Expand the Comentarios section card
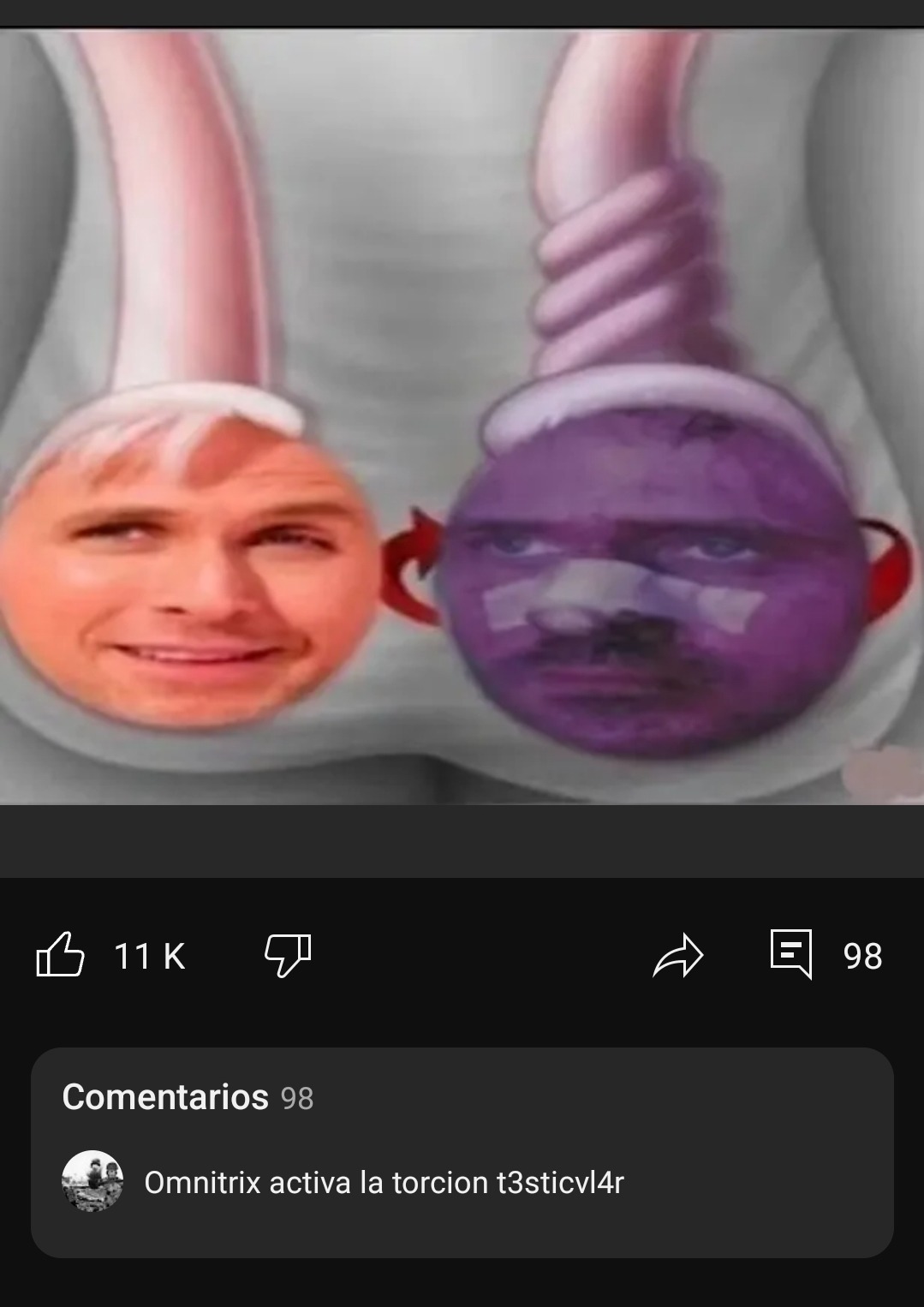 tap(462, 1152)
